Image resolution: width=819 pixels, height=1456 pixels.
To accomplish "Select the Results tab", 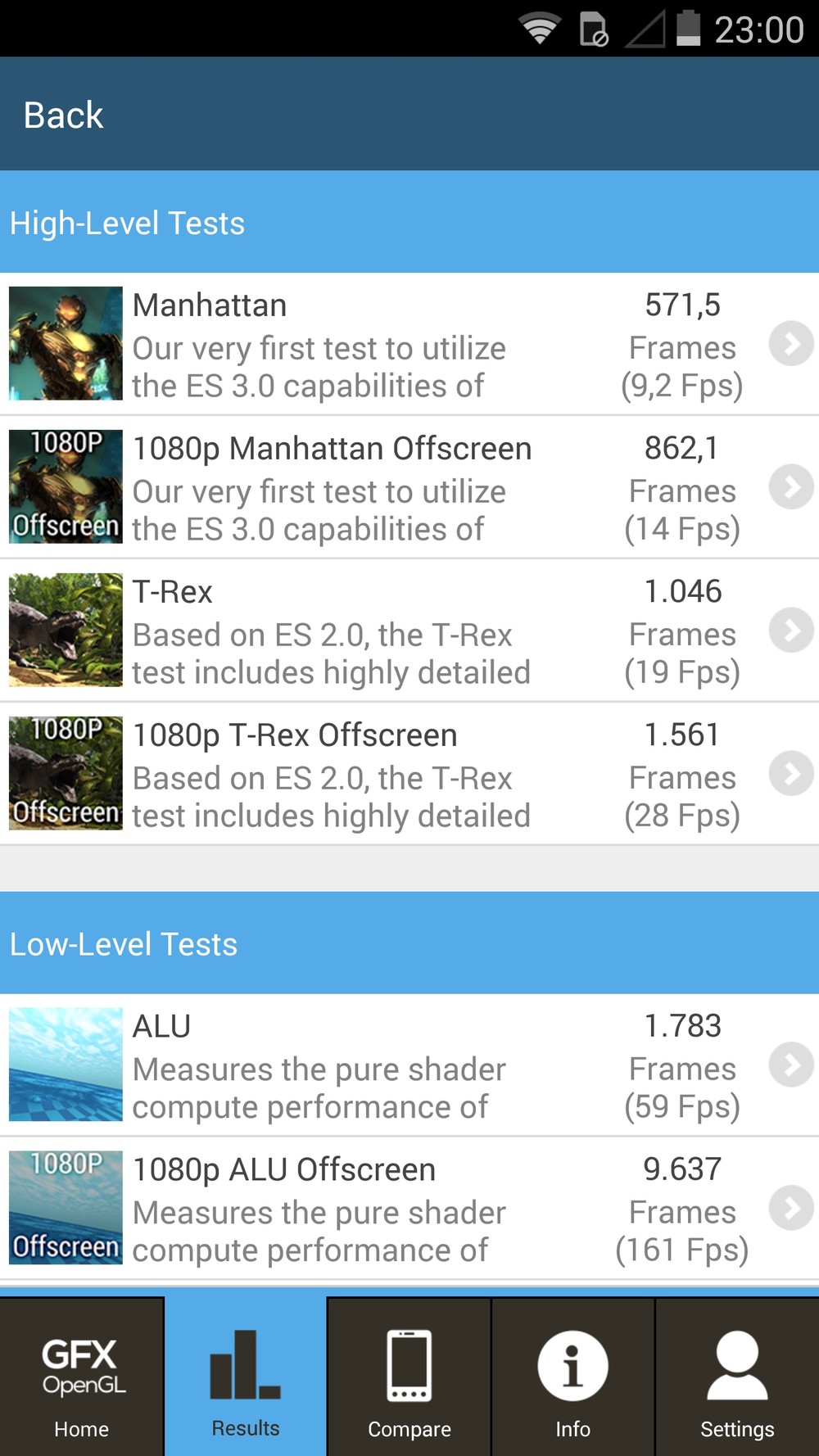I will [x=246, y=1377].
